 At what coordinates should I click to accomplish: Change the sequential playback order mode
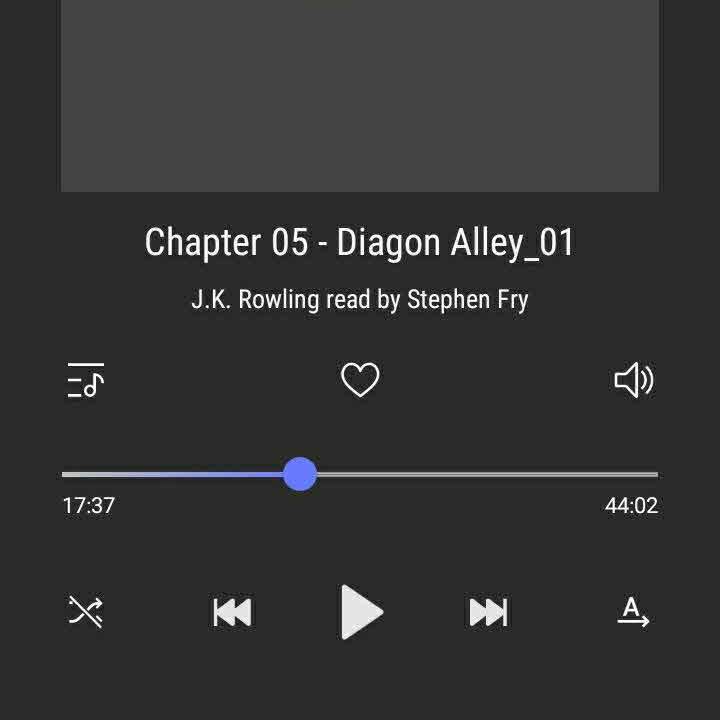633,611
